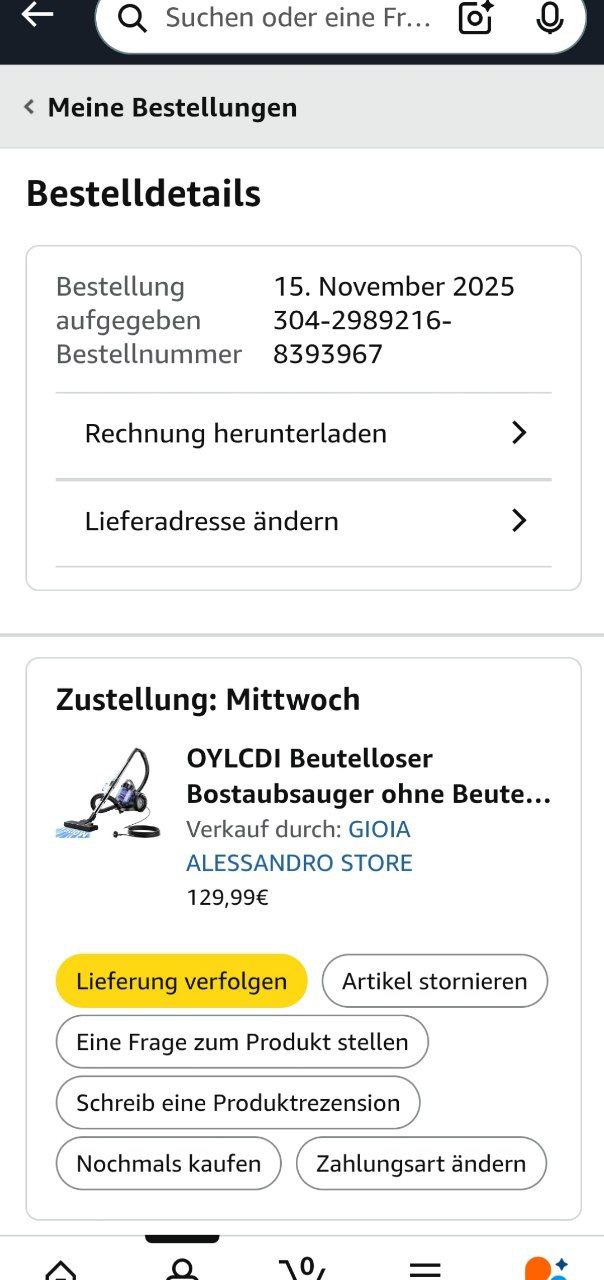Screen dimensions: 604x1280
Task: Open Lieferadresse ändern
Action: click(303, 521)
